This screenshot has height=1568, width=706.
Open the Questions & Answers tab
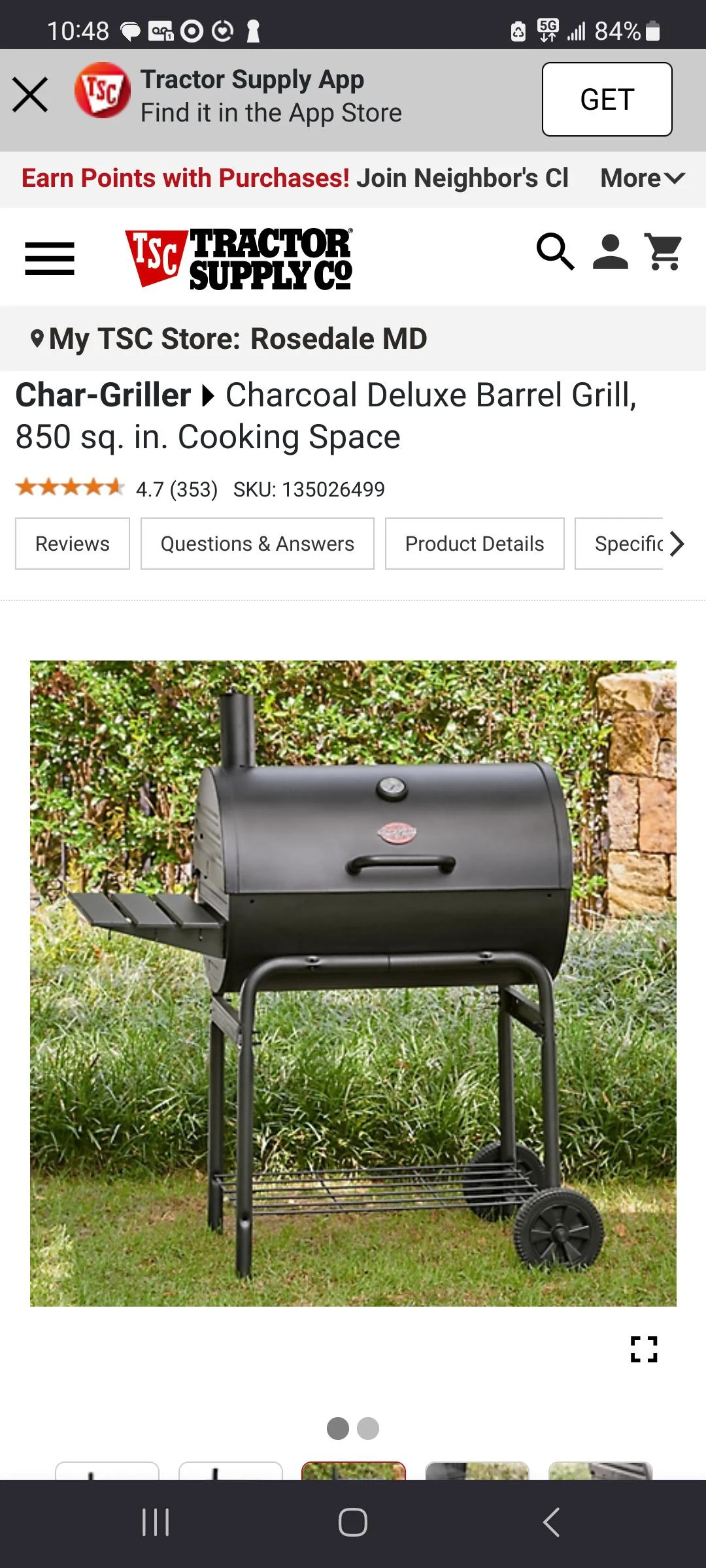point(257,543)
